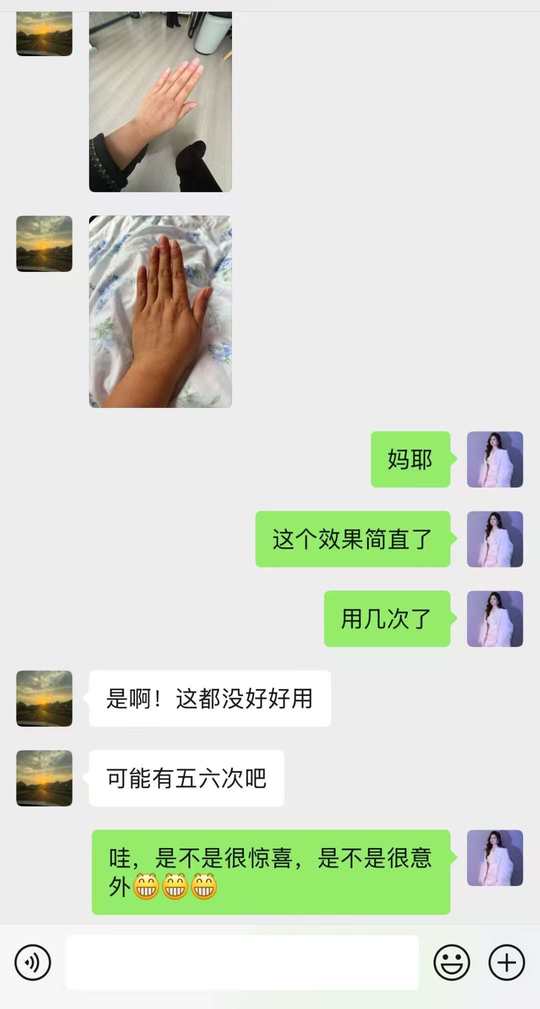The image size is (540, 1009).
Task: Open the emoji picker
Action: click(x=452, y=962)
